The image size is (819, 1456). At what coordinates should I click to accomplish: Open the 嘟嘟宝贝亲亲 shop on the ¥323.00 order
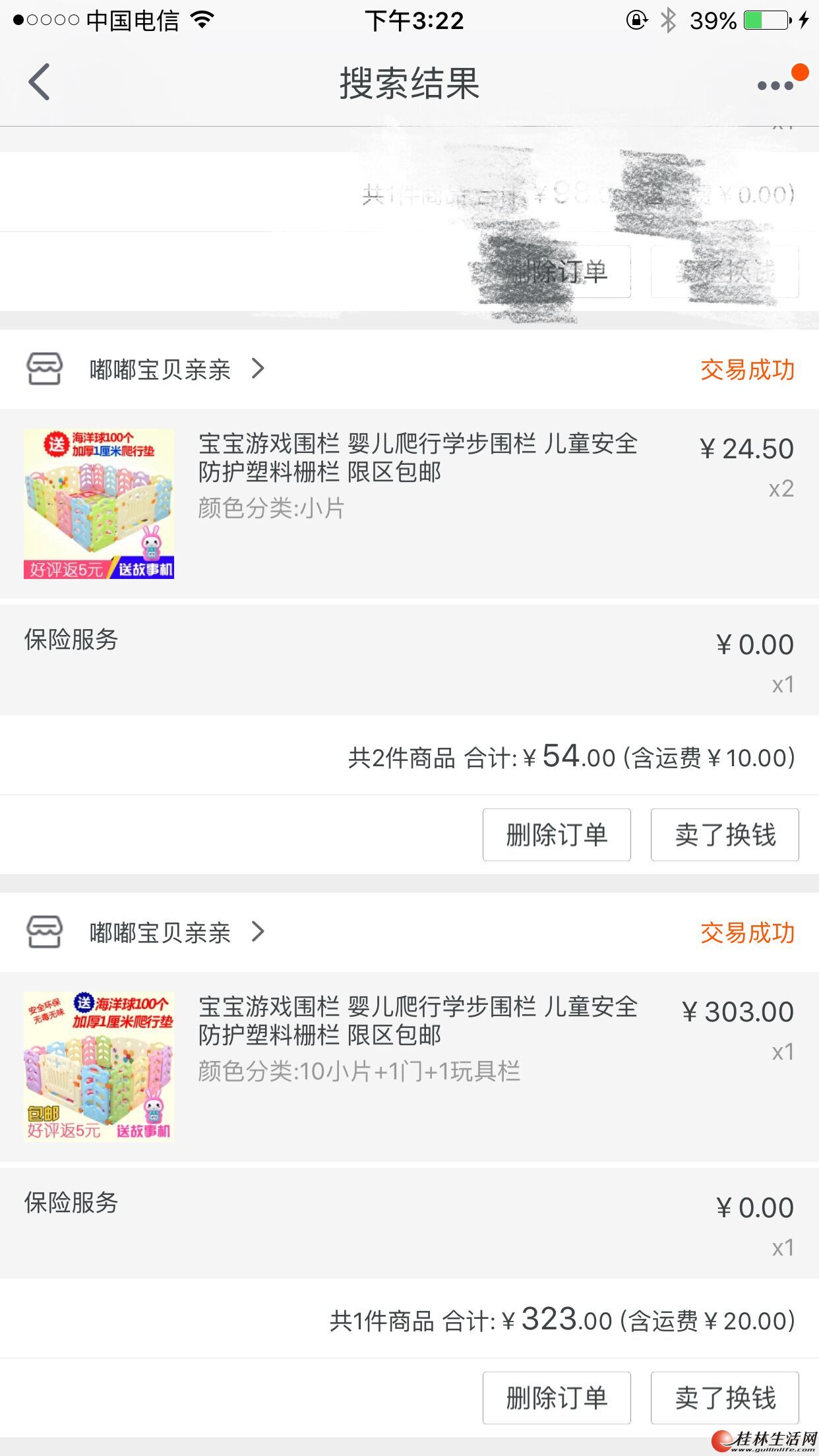(x=160, y=932)
